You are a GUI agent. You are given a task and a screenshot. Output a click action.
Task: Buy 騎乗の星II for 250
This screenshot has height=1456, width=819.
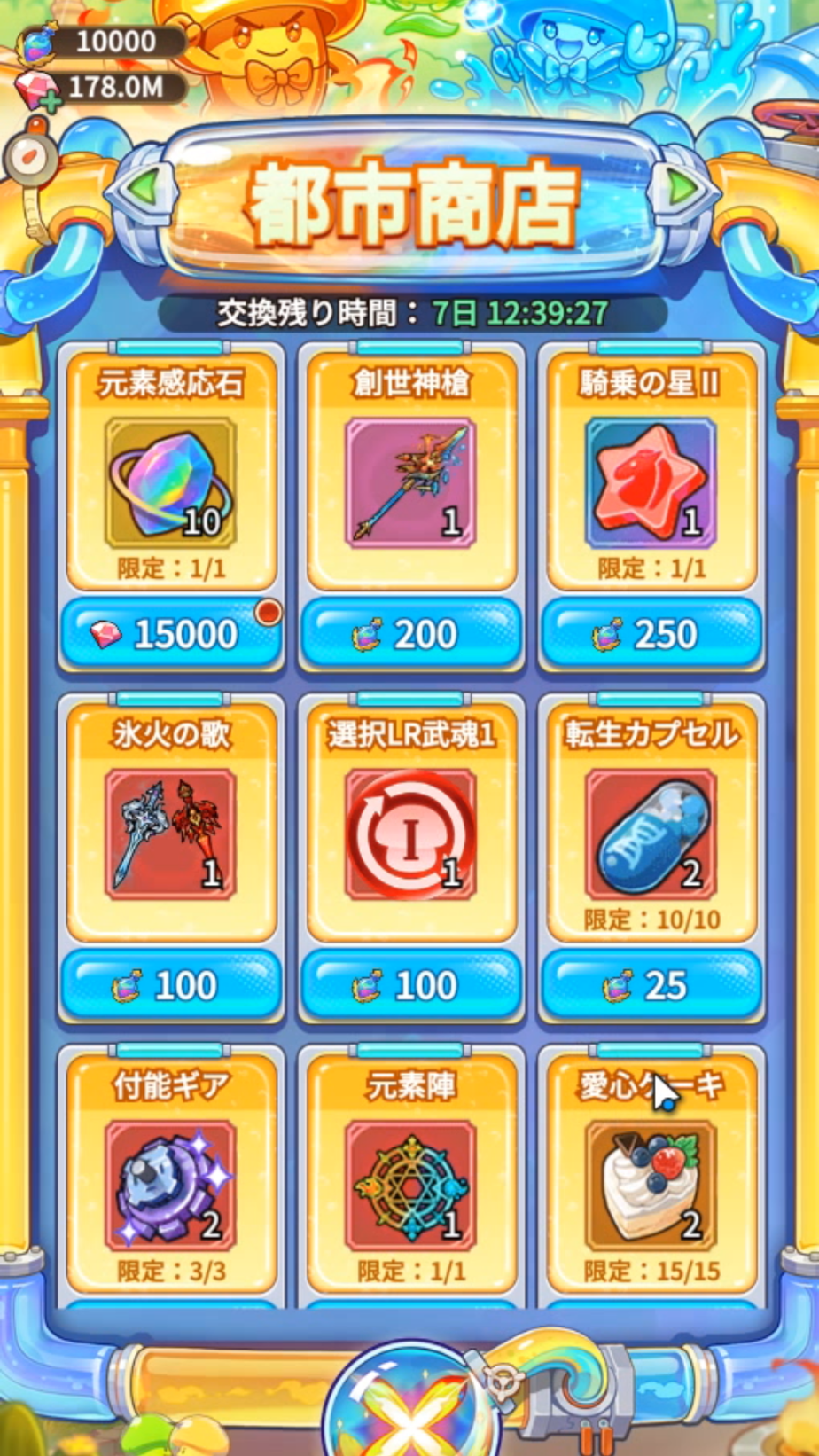pos(651,634)
